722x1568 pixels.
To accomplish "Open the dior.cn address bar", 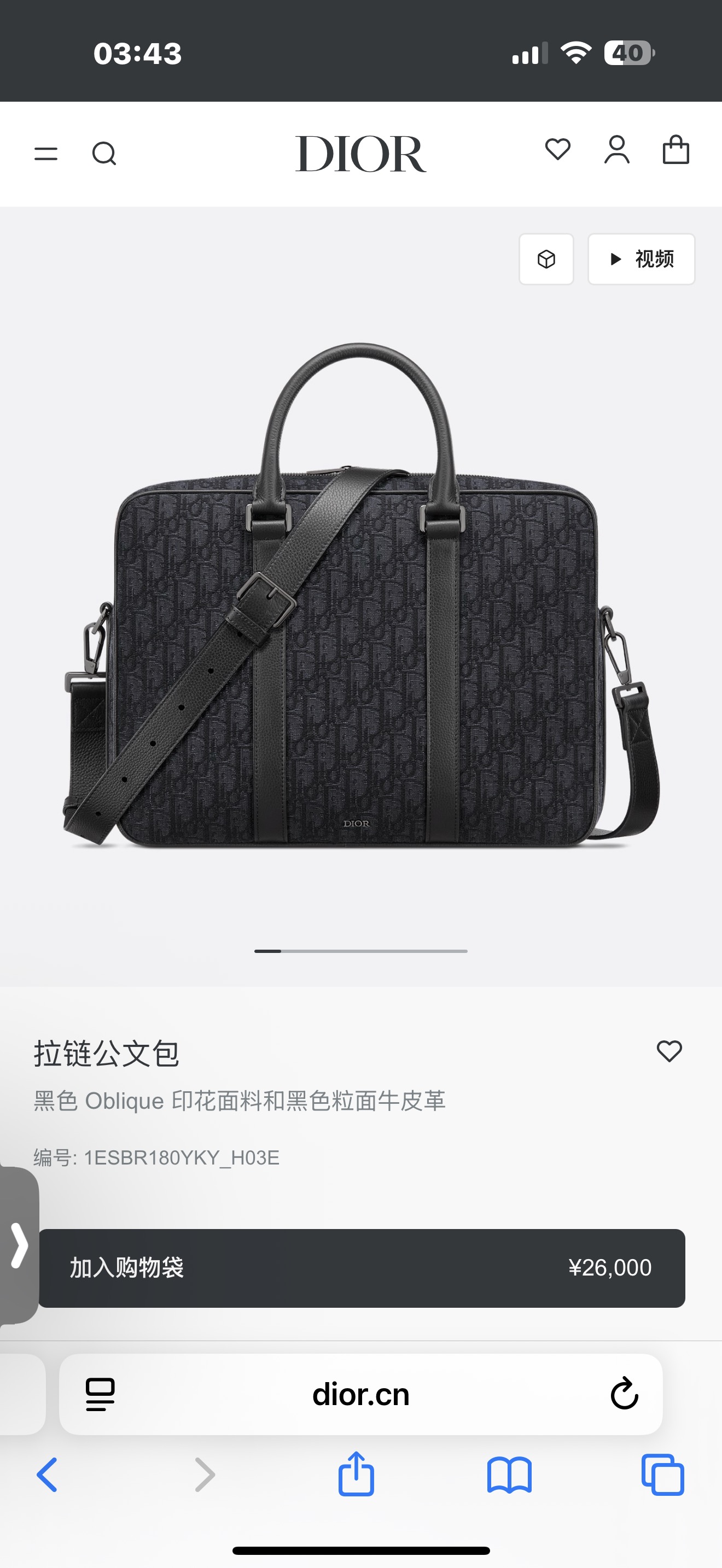I will coord(360,1395).
